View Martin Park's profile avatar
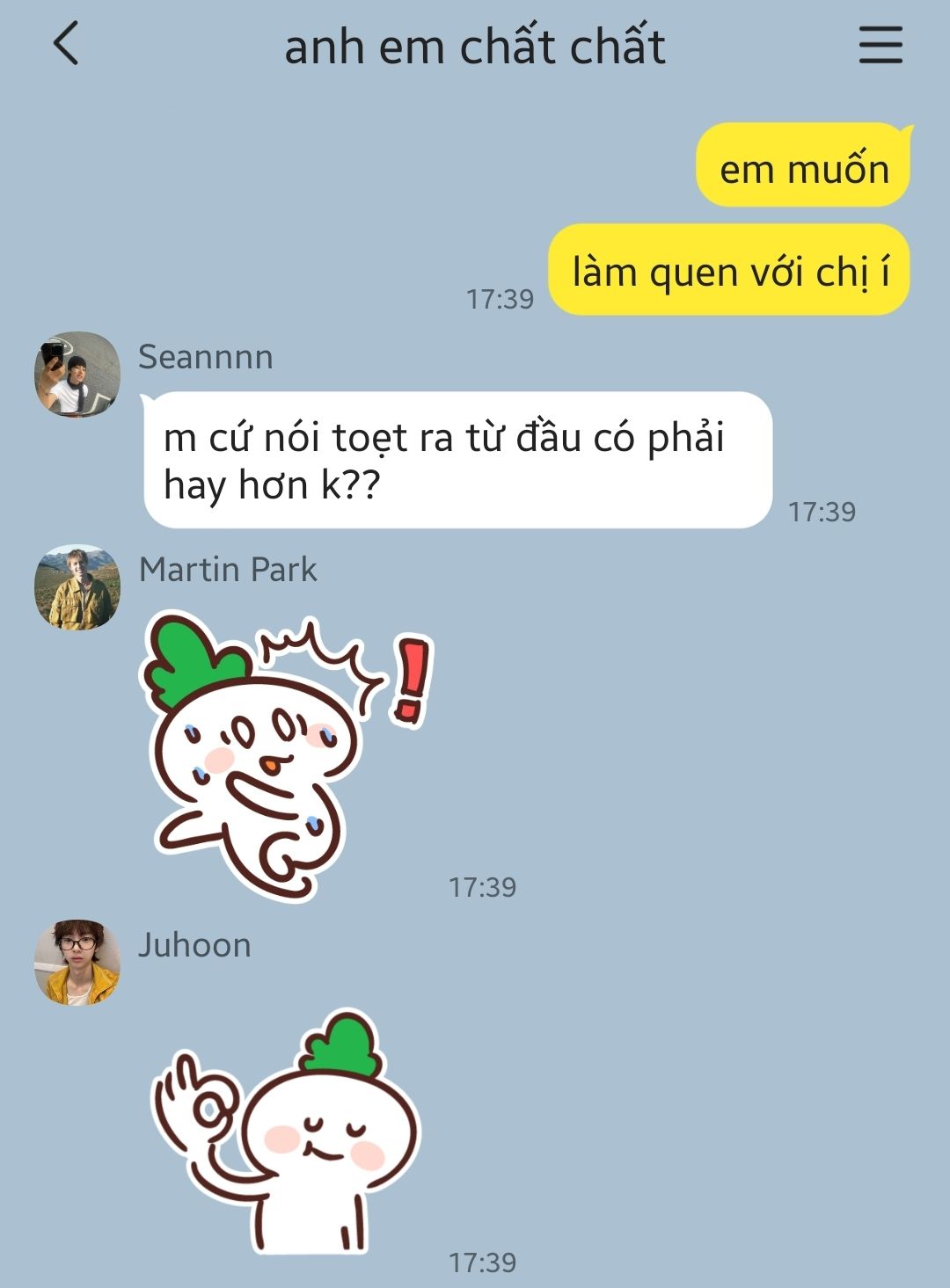 tap(77, 587)
